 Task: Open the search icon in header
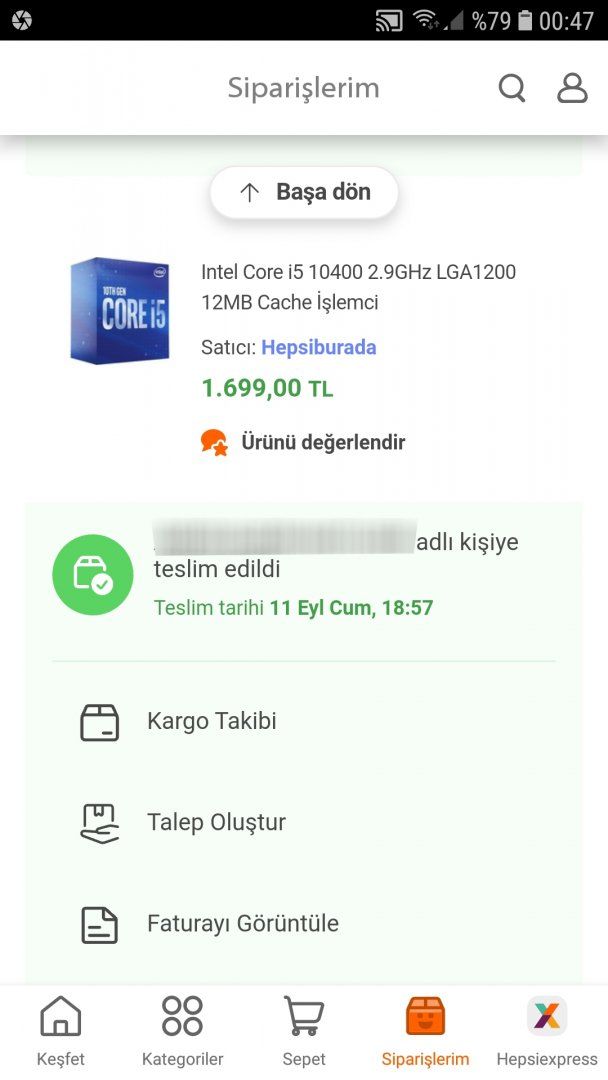(x=512, y=88)
